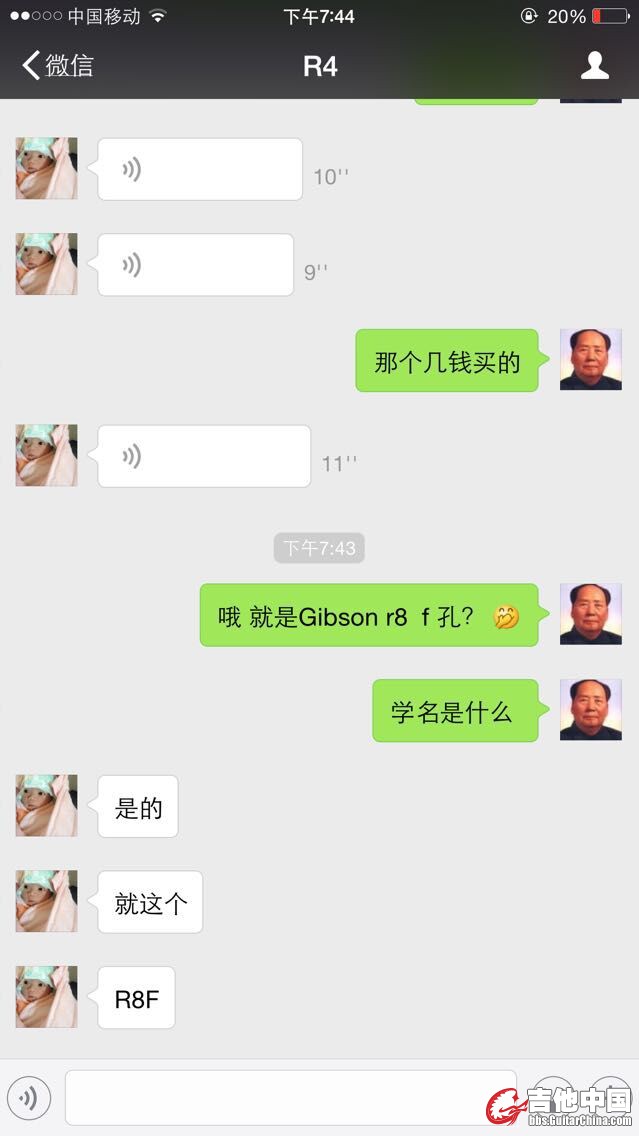Screen dimensions: 639x1136
Task: Play the 10-second voice message
Action: 199,169
